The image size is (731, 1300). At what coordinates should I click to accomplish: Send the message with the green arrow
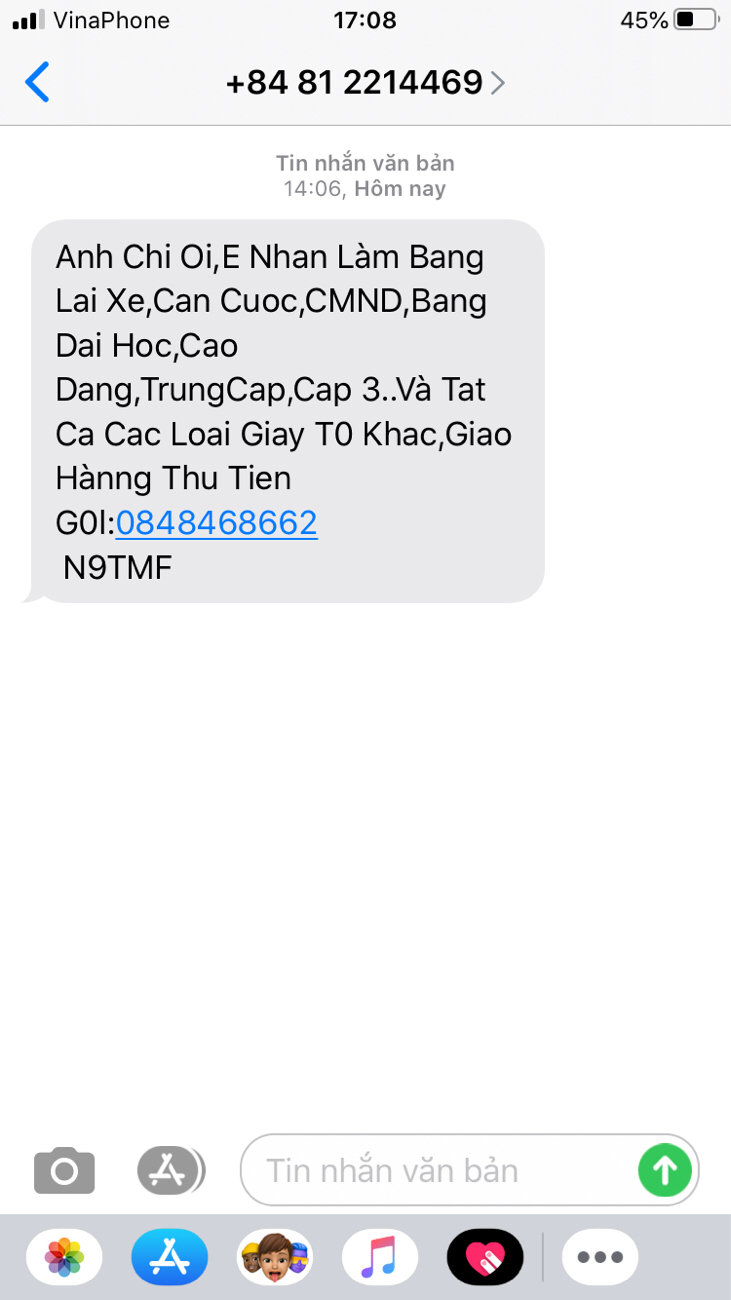click(x=665, y=1169)
